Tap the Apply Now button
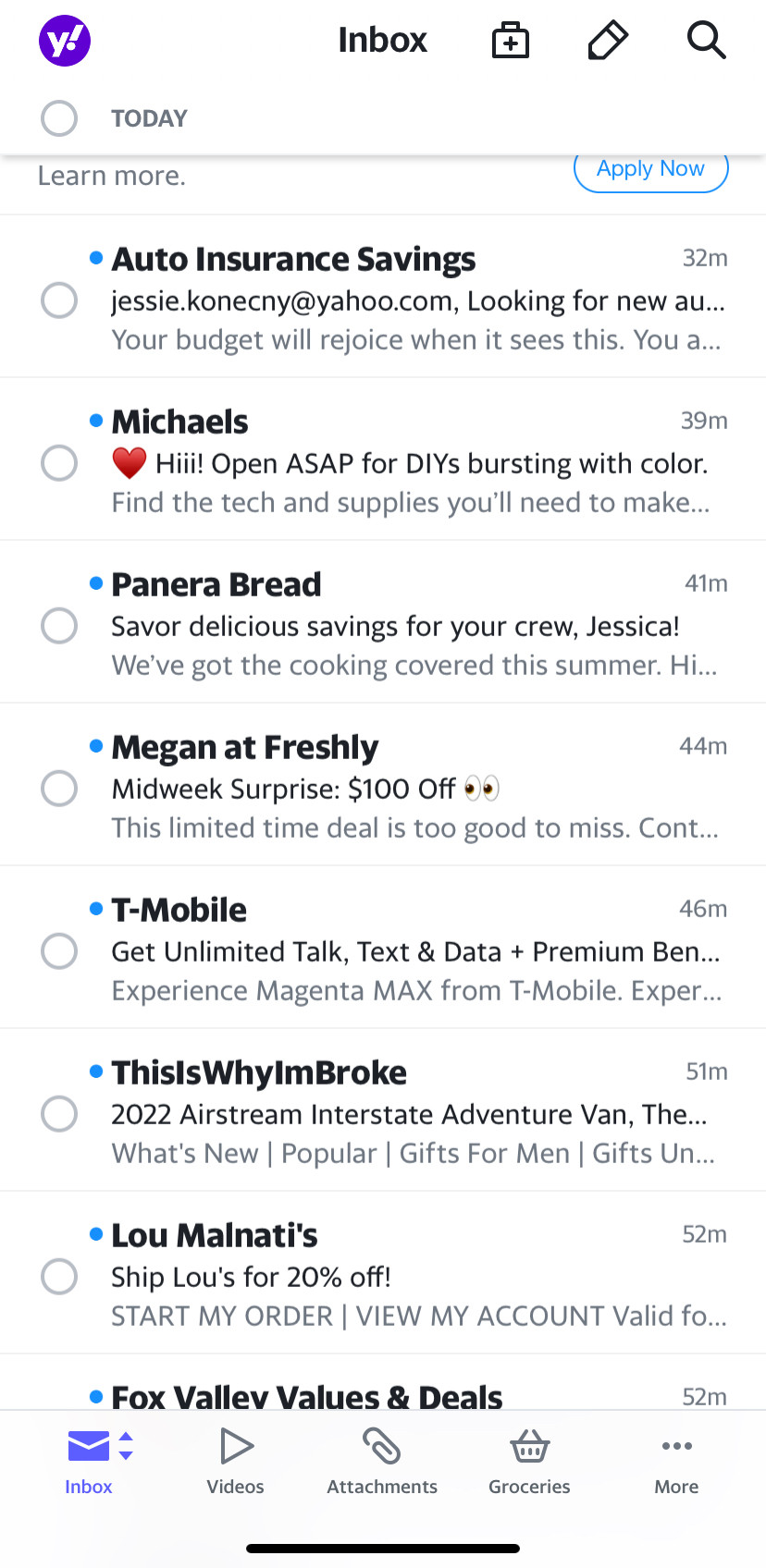Image resolution: width=766 pixels, height=1568 pixels. point(651,170)
